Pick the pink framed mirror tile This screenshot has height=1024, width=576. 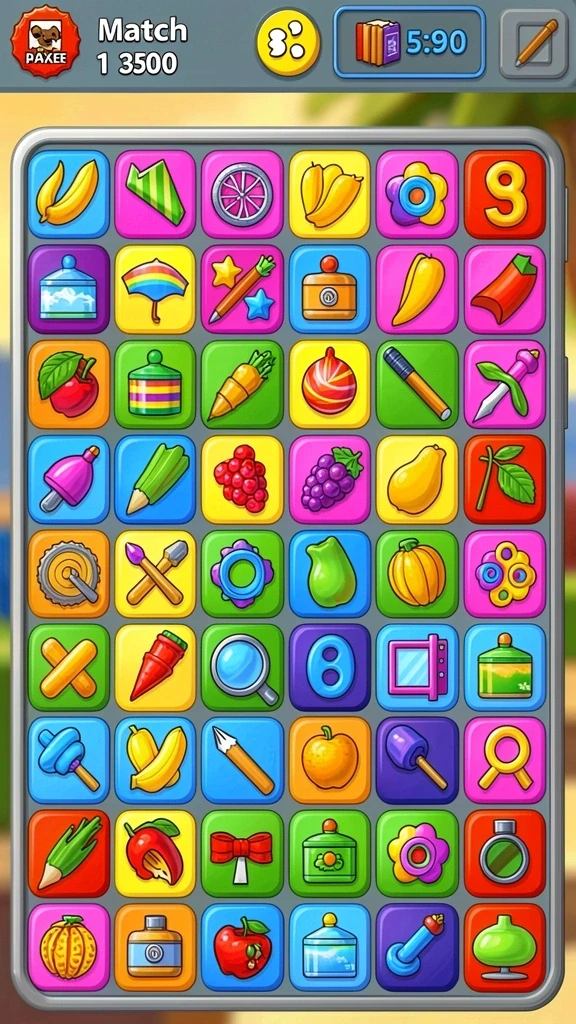[x=417, y=667]
